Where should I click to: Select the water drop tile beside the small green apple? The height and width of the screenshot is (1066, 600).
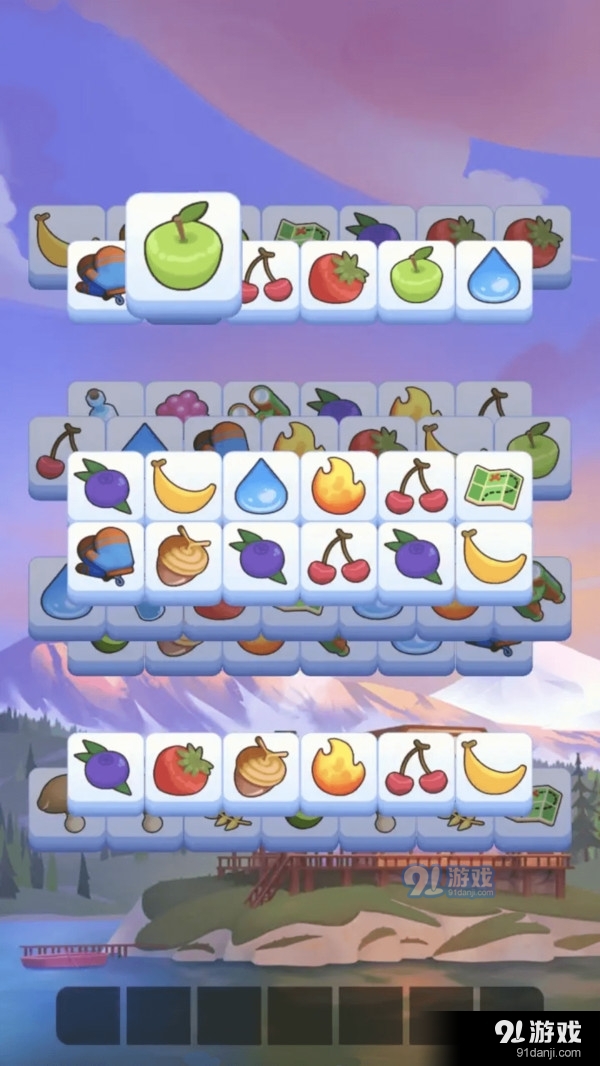[493, 277]
